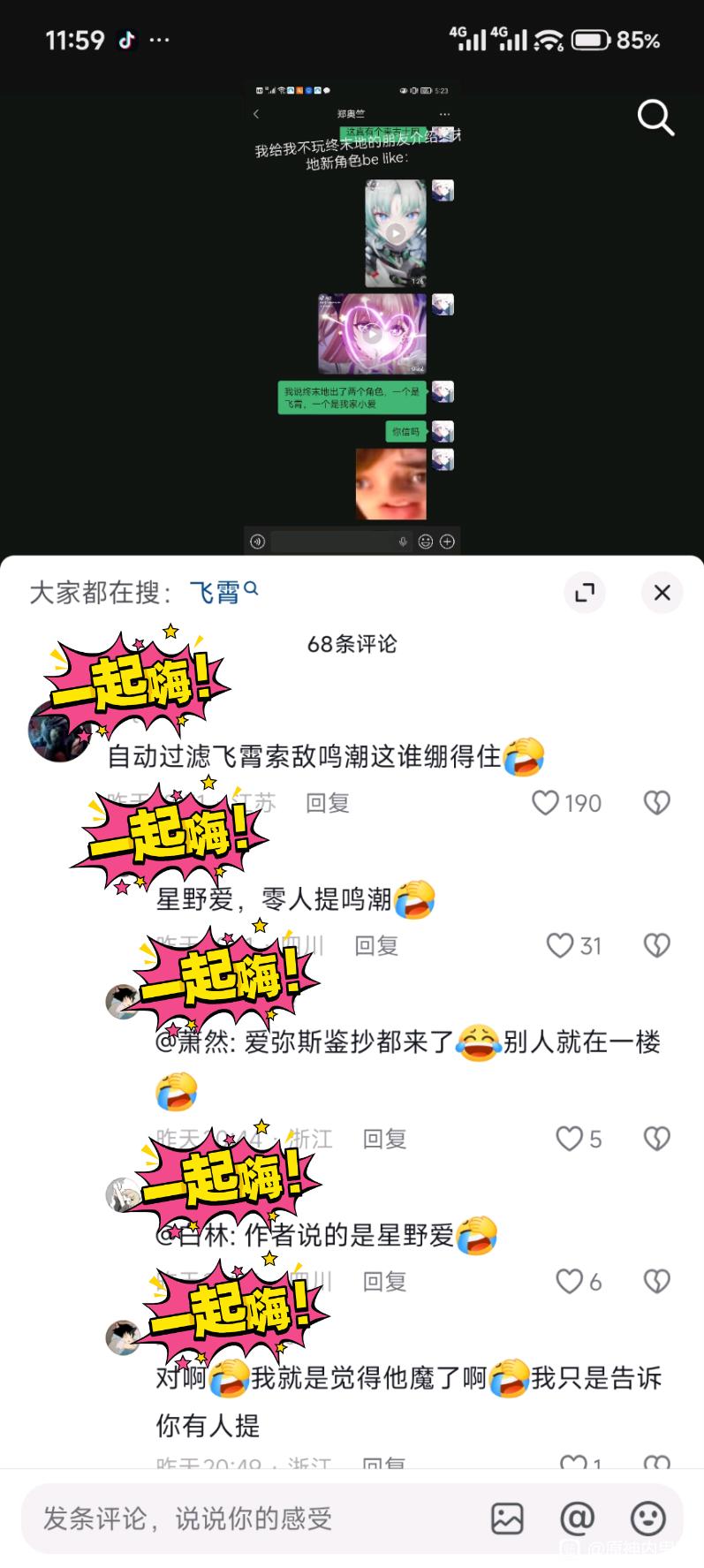Viewport: 704px width, 1568px height.
Task: Reply to the 自动过滤飞霄 comment
Action: 328,803
